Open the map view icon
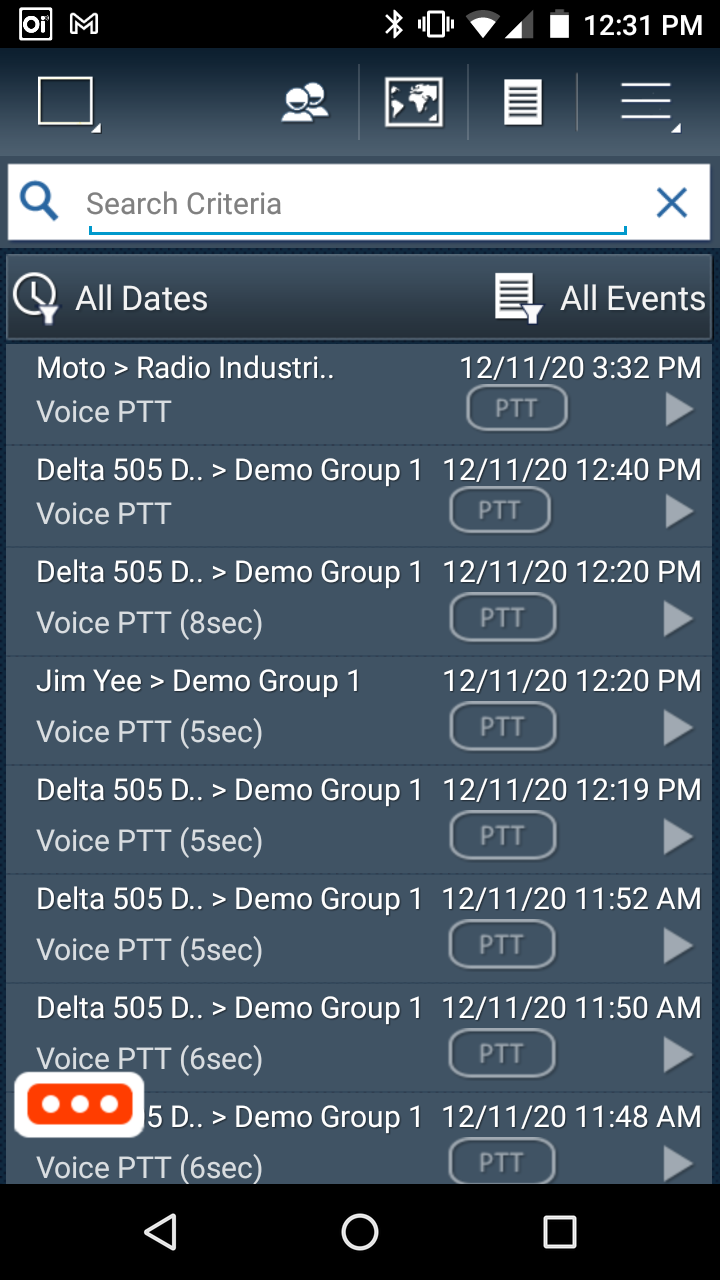 414,102
